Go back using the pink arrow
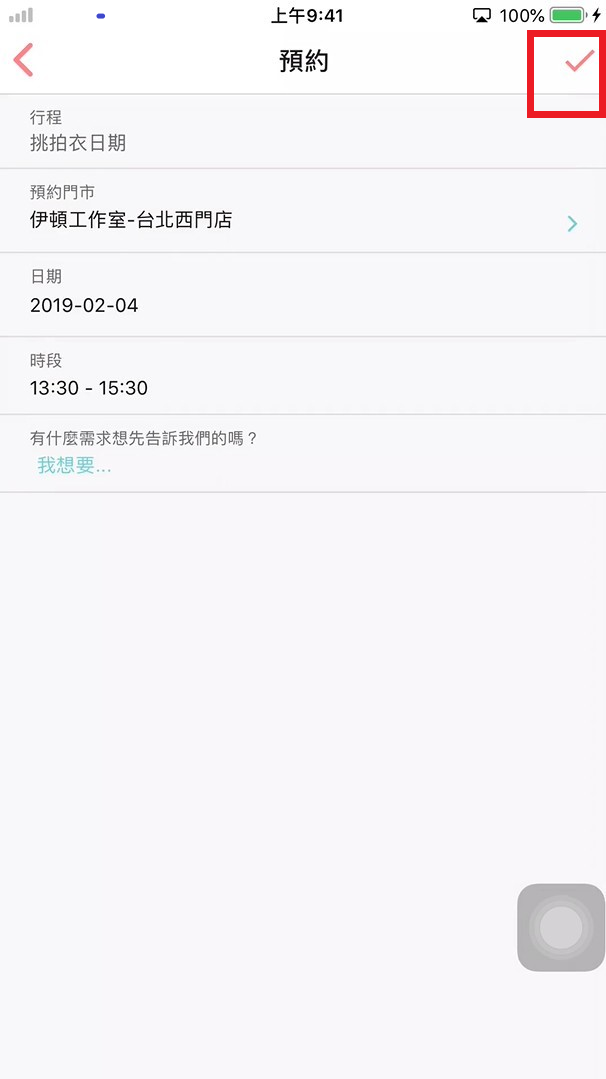This screenshot has height=1079, width=606. (23, 60)
